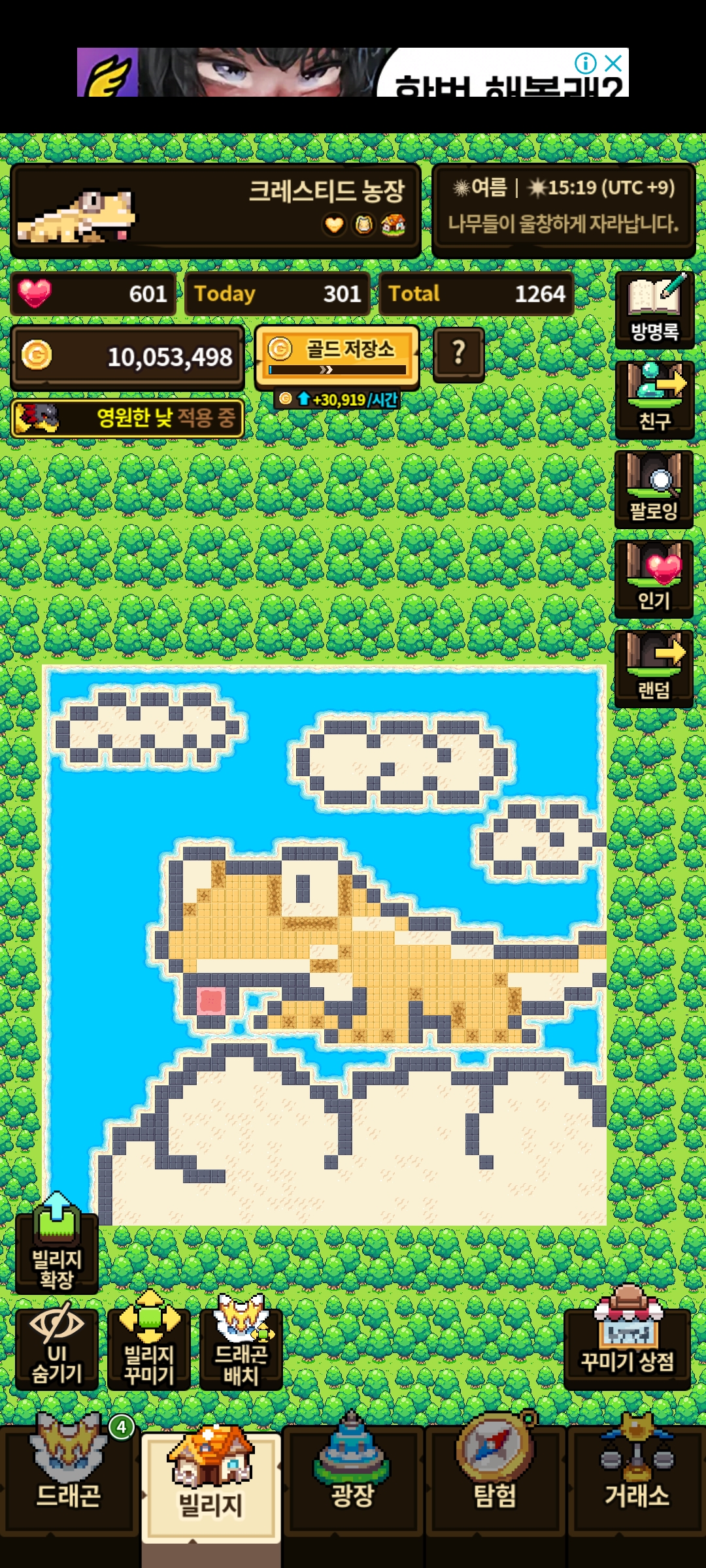Visit a random village via 랜덤

654,668
